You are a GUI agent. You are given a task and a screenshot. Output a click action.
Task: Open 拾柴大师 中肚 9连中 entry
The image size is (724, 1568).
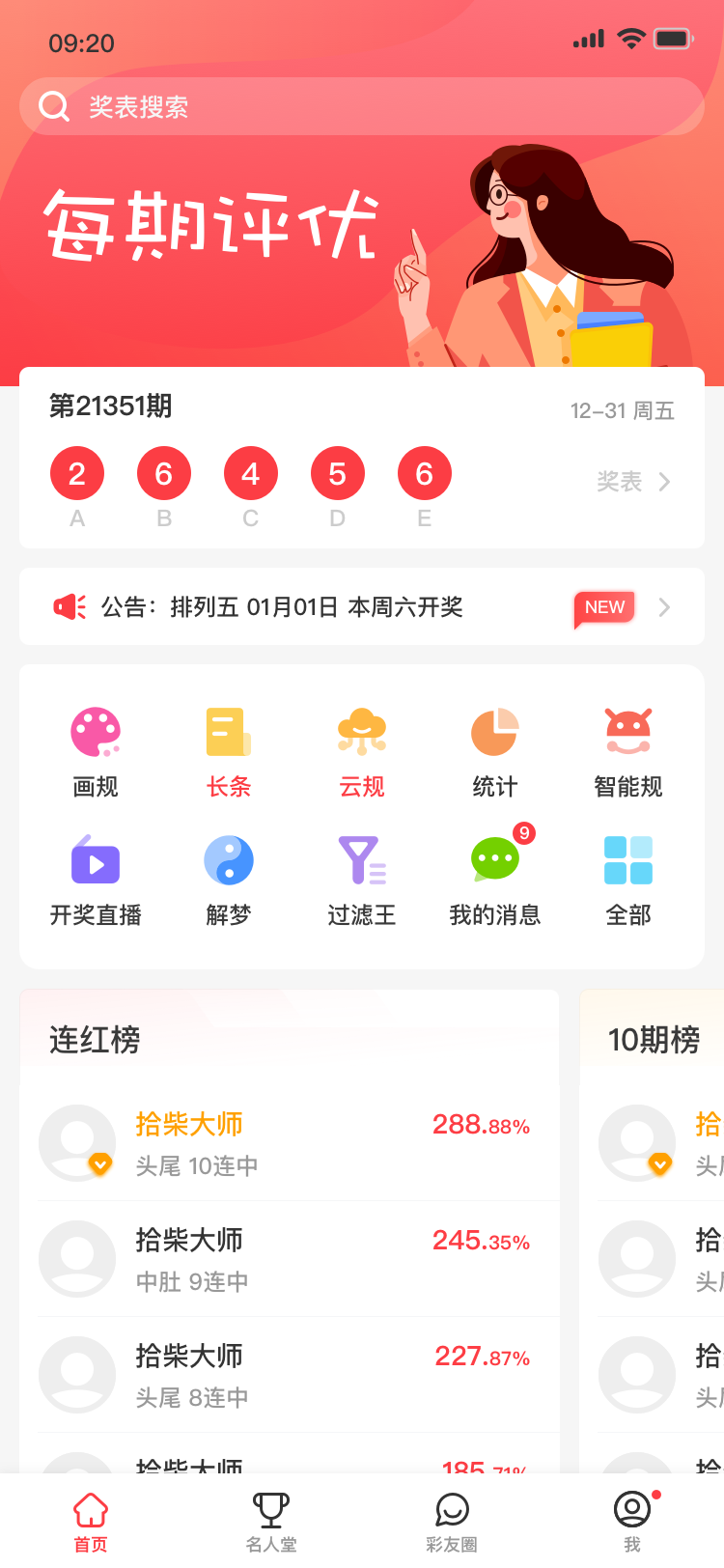(290, 1259)
